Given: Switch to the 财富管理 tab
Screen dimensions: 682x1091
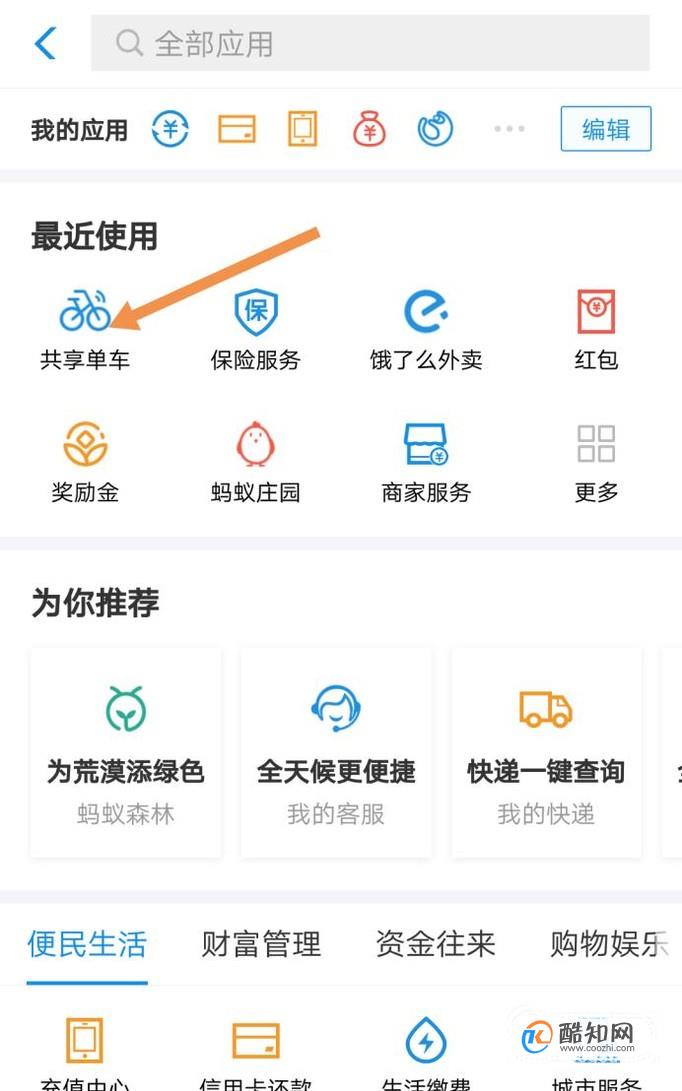Looking at the screenshot, I should [x=261, y=944].
